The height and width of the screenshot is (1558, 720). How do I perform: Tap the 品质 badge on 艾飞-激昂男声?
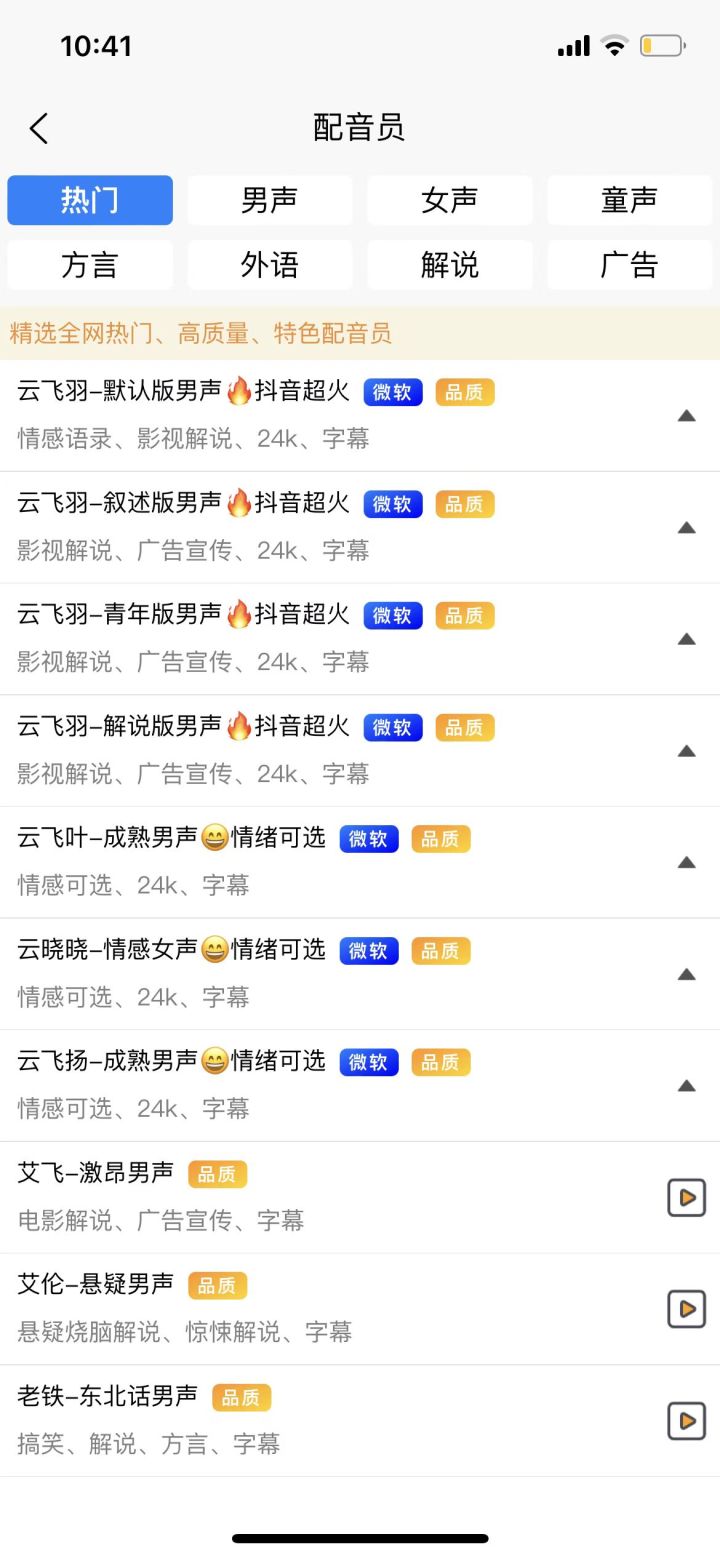tap(217, 1174)
